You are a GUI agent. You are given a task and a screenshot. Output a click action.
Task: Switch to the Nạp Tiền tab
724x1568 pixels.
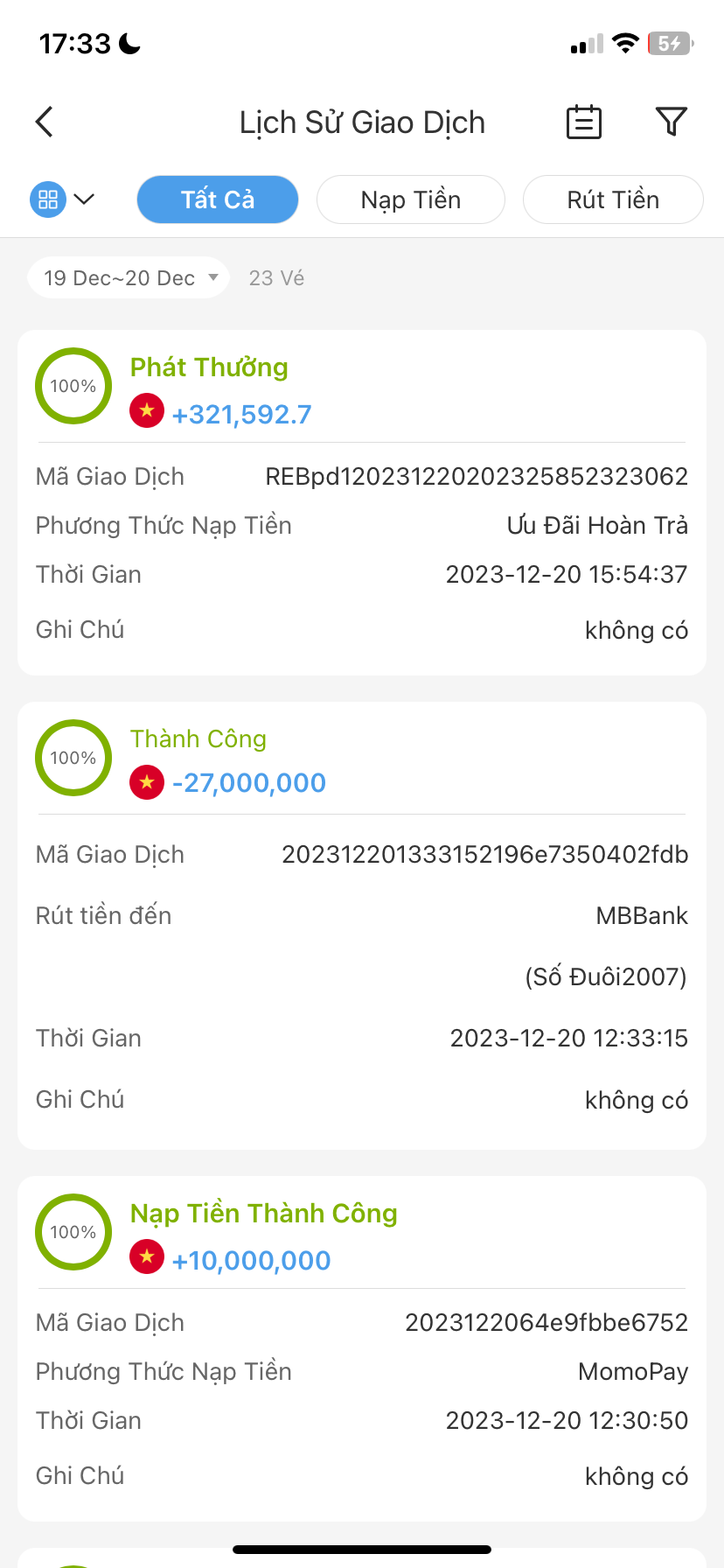coord(410,199)
